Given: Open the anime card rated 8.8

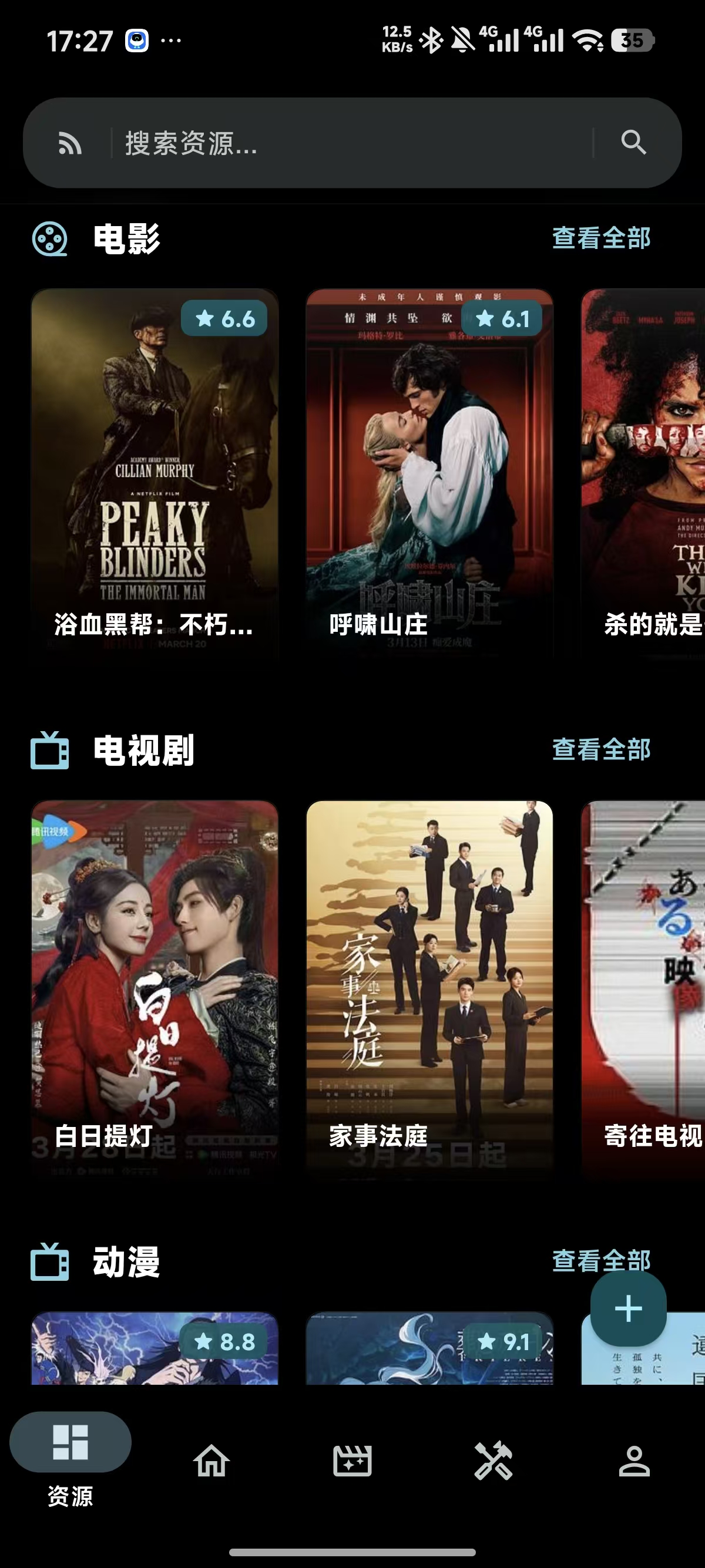Looking at the screenshot, I should tap(155, 1351).
